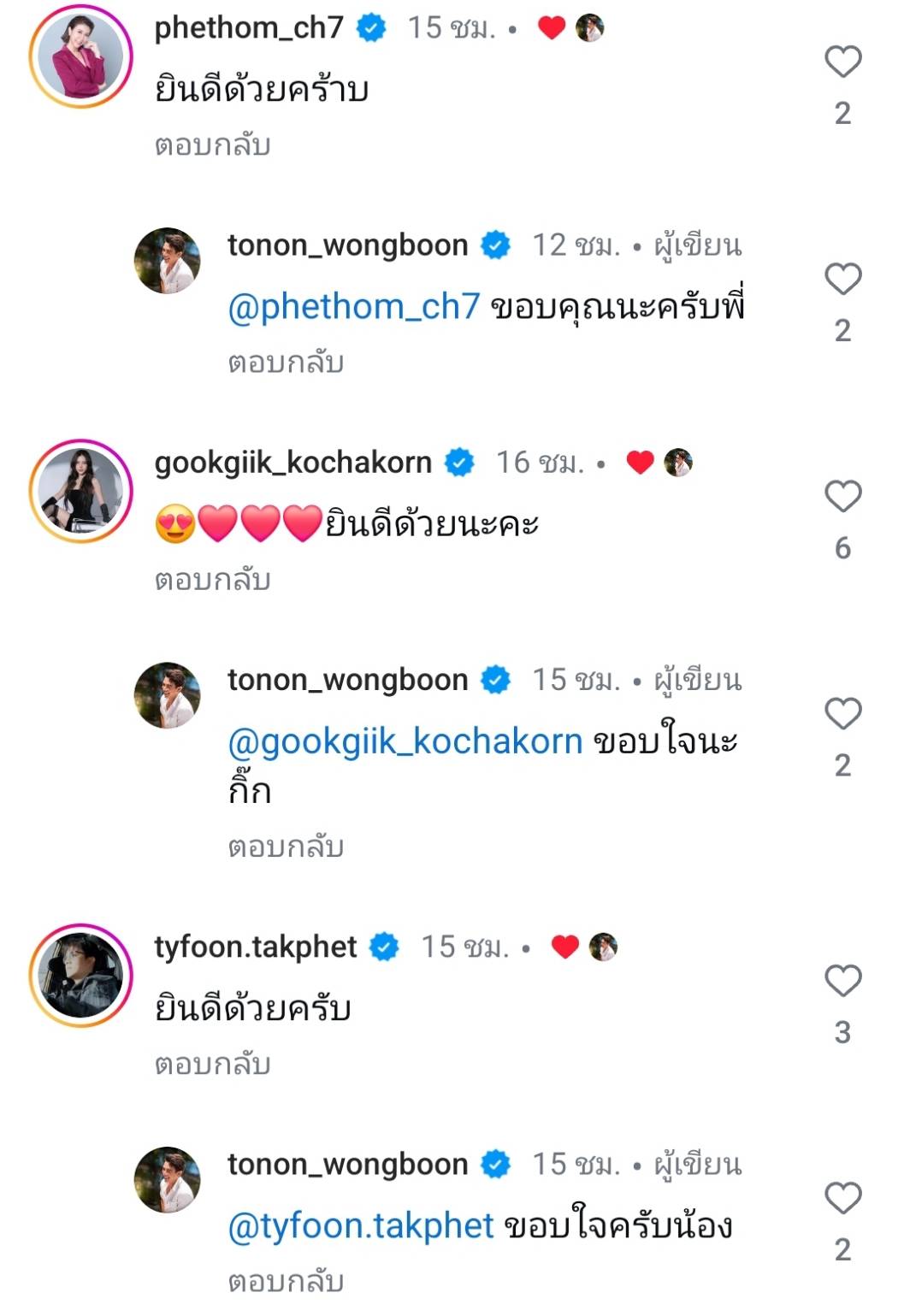Screen dimensions: 910x1316
Task: Like tonon_wongboon's reply to tyfoon.takphet
Action: [x=842, y=1198]
